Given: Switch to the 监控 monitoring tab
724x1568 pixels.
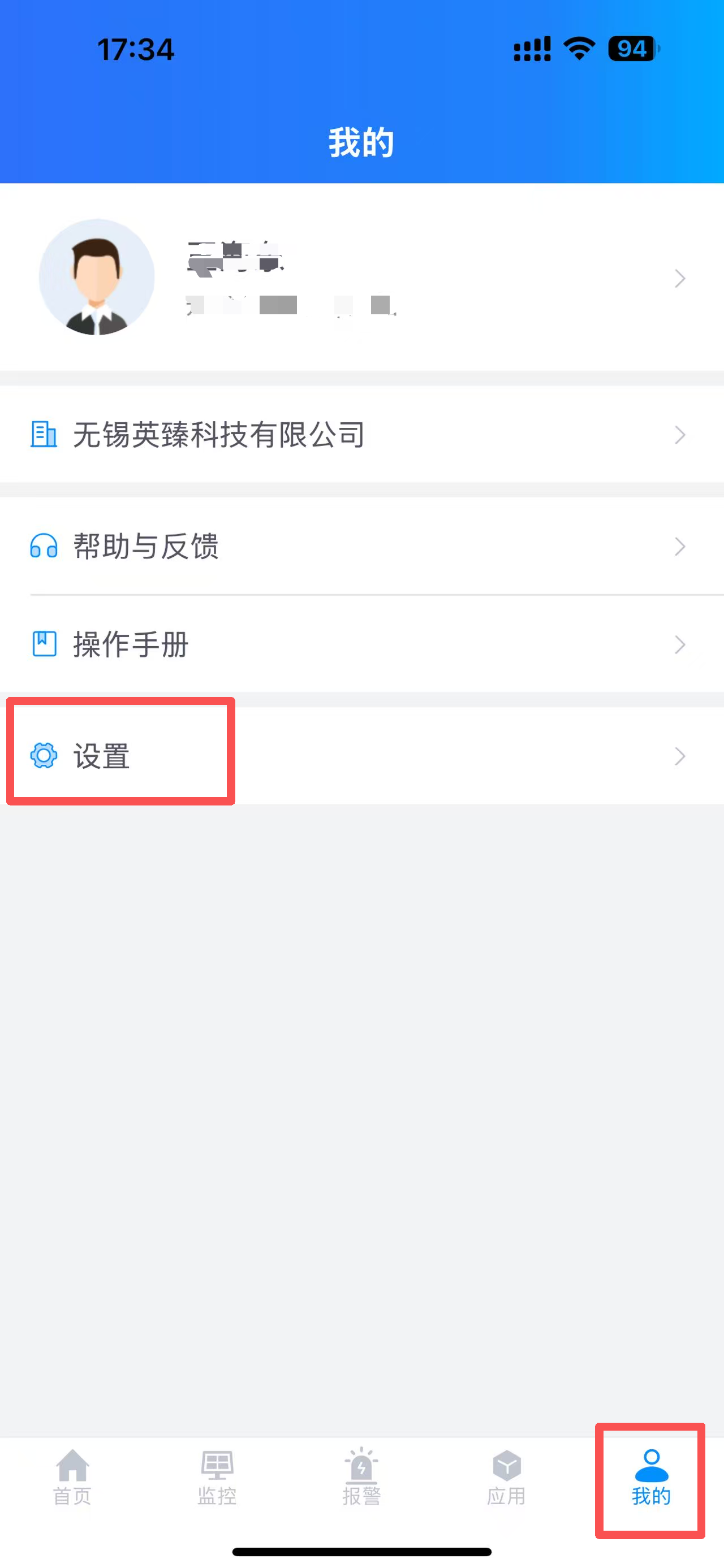Looking at the screenshot, I should [217, 1476].
